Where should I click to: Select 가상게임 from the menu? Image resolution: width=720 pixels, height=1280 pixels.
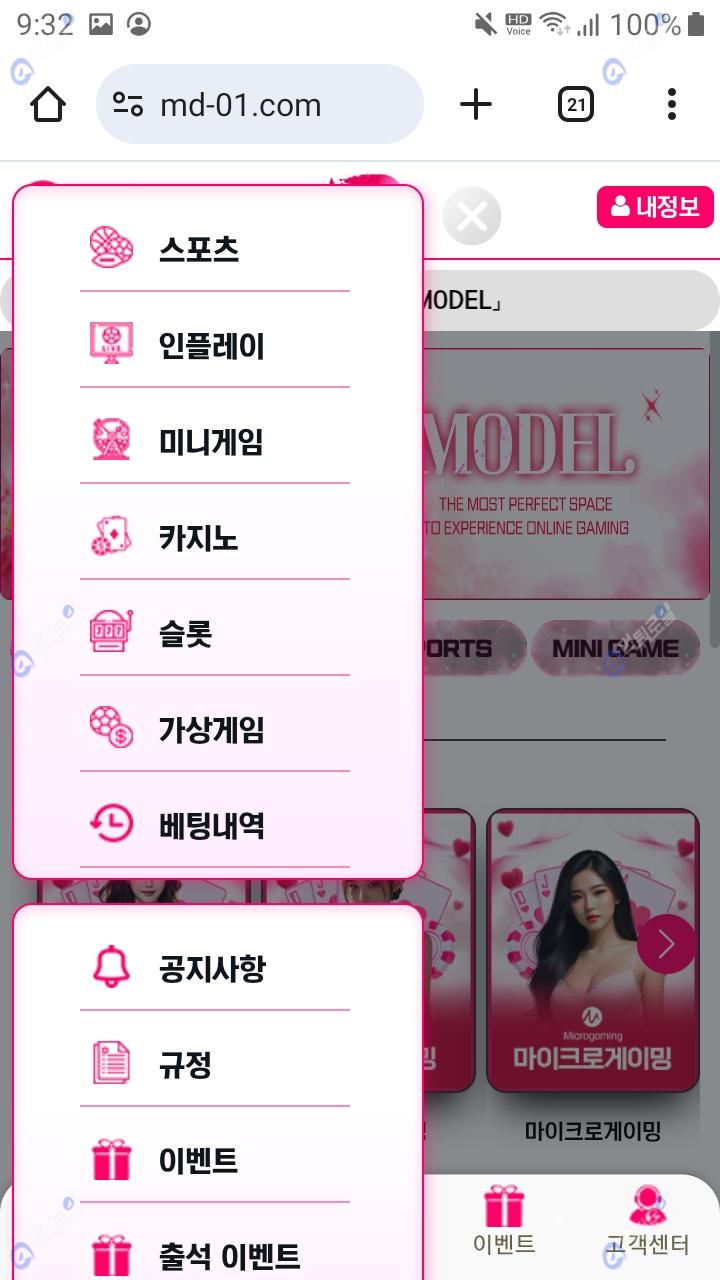211,730
